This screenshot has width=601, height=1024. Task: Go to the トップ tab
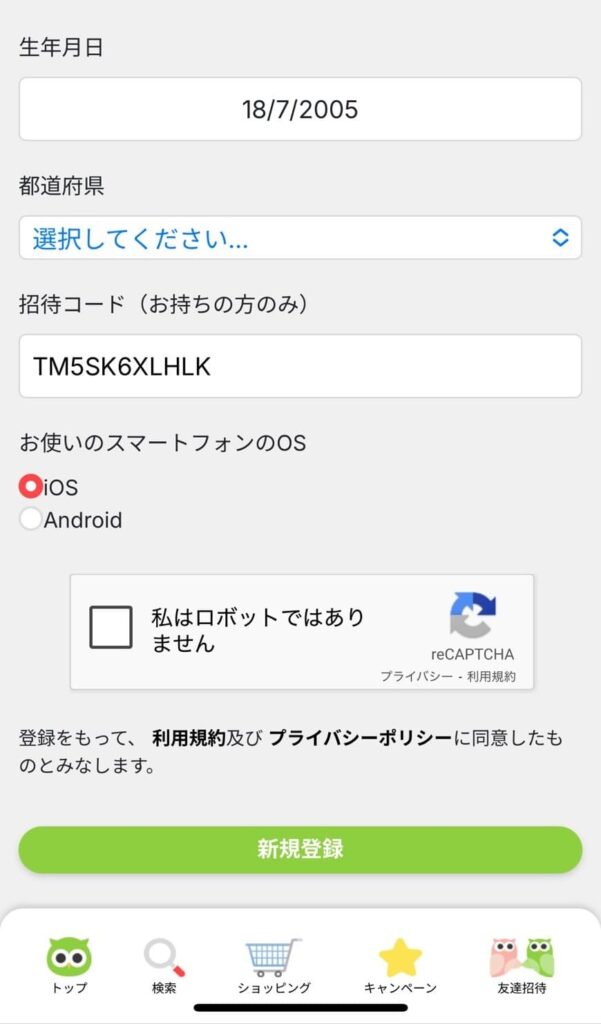pyautogui.click(x=69, y=965)
